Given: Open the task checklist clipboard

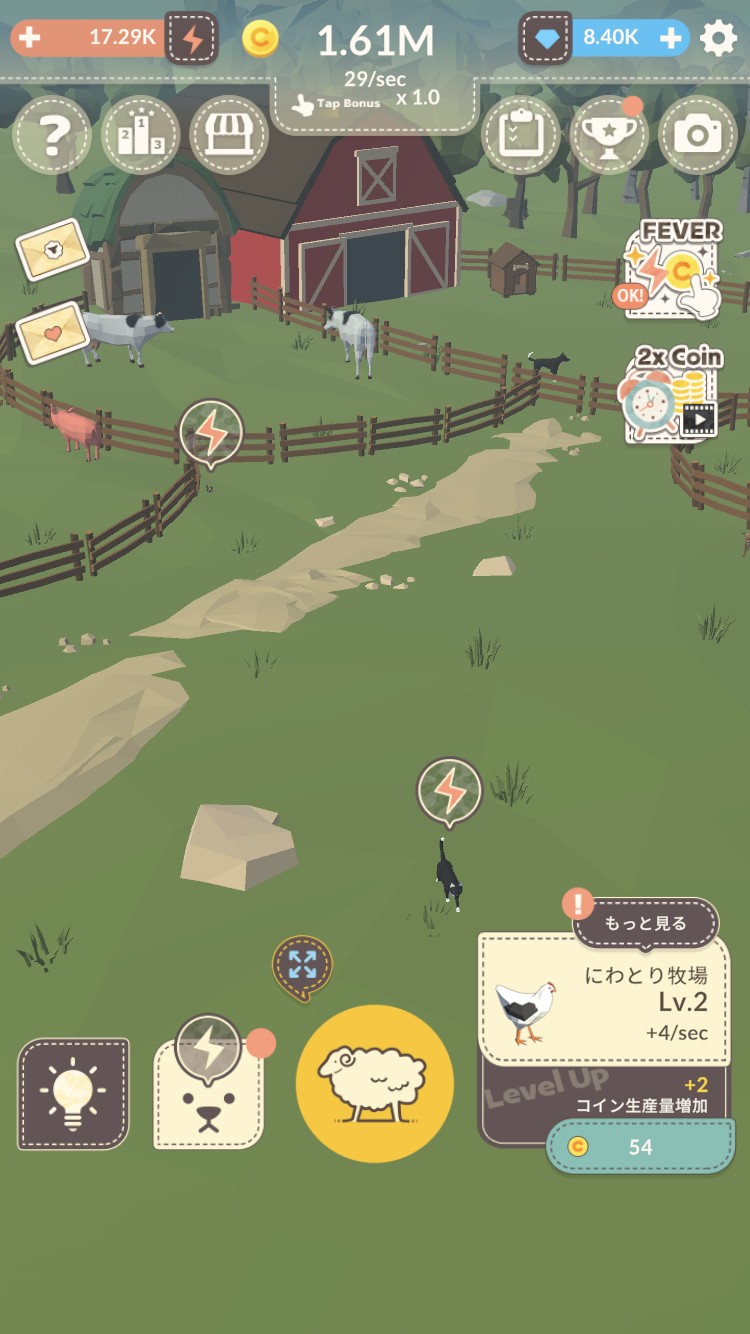Looking at the screenshot, I should point(520,135).
